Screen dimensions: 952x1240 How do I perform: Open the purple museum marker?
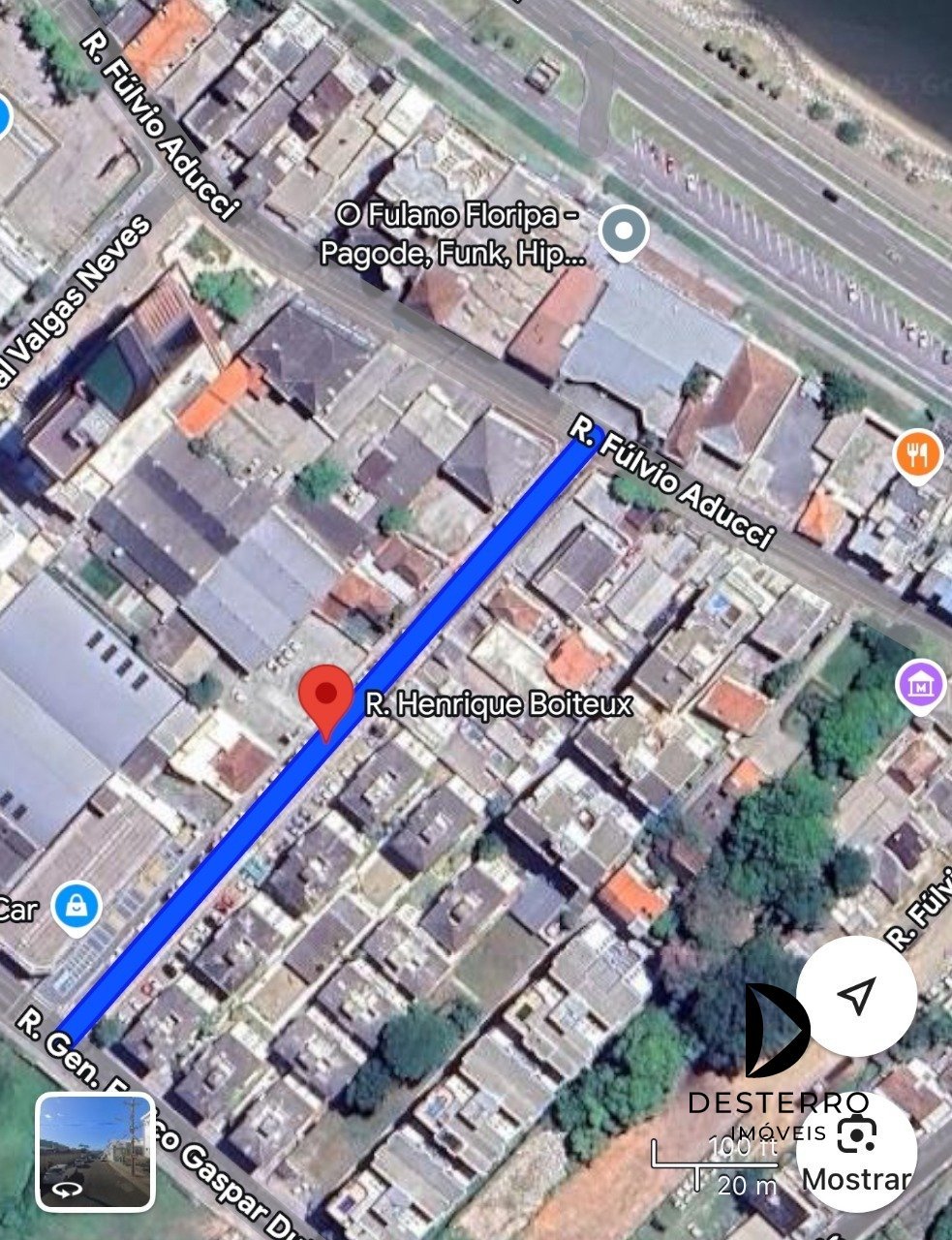pyautogui.click(x=921, y=684)
